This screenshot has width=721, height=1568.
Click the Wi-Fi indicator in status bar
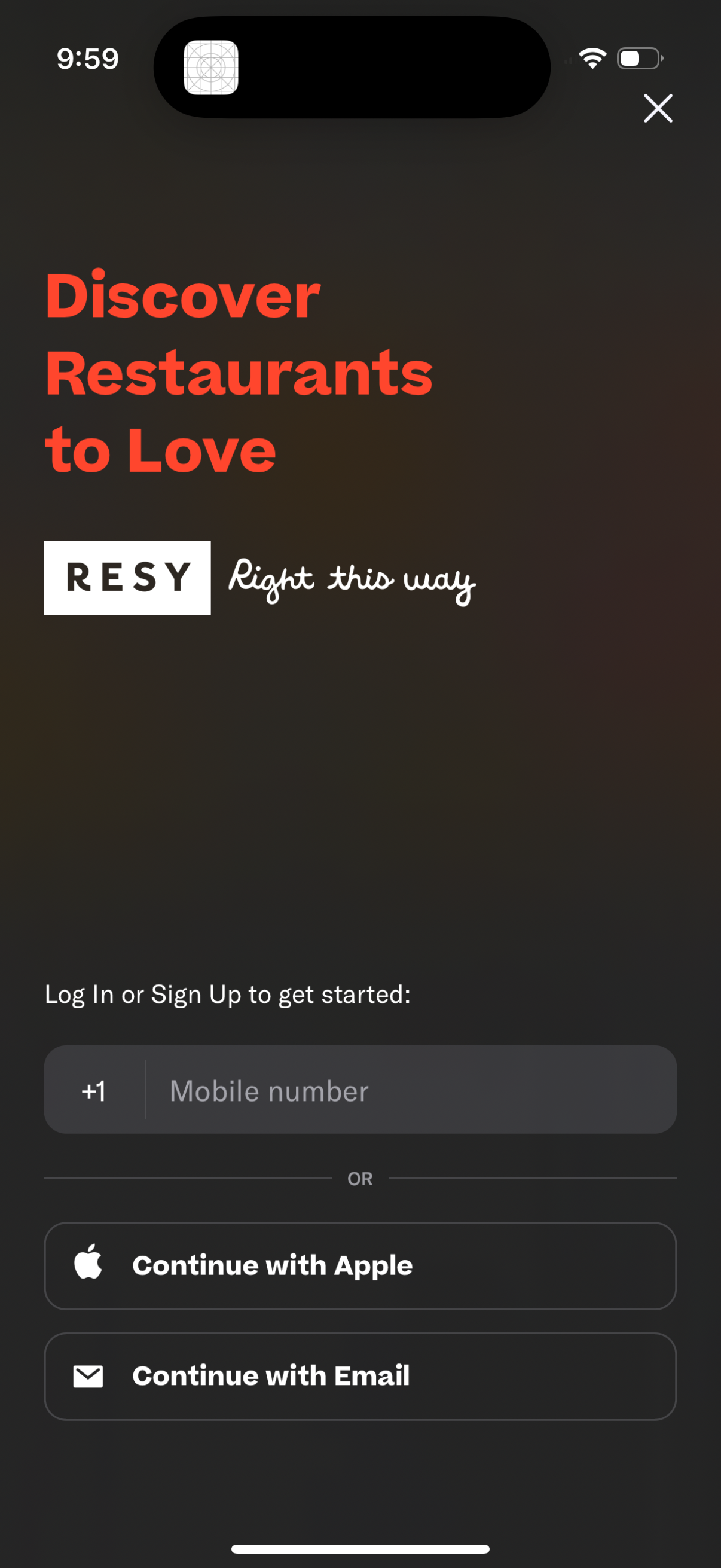[592, 57]
